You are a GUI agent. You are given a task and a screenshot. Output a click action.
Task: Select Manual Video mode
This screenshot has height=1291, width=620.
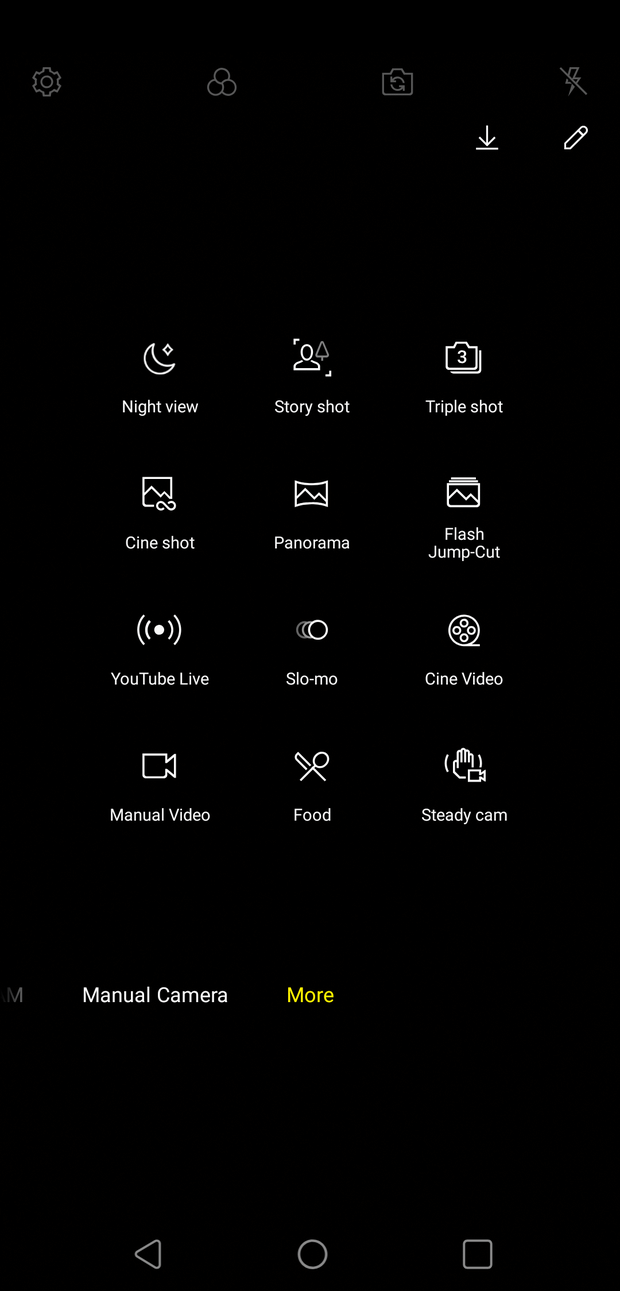[160, 783]
